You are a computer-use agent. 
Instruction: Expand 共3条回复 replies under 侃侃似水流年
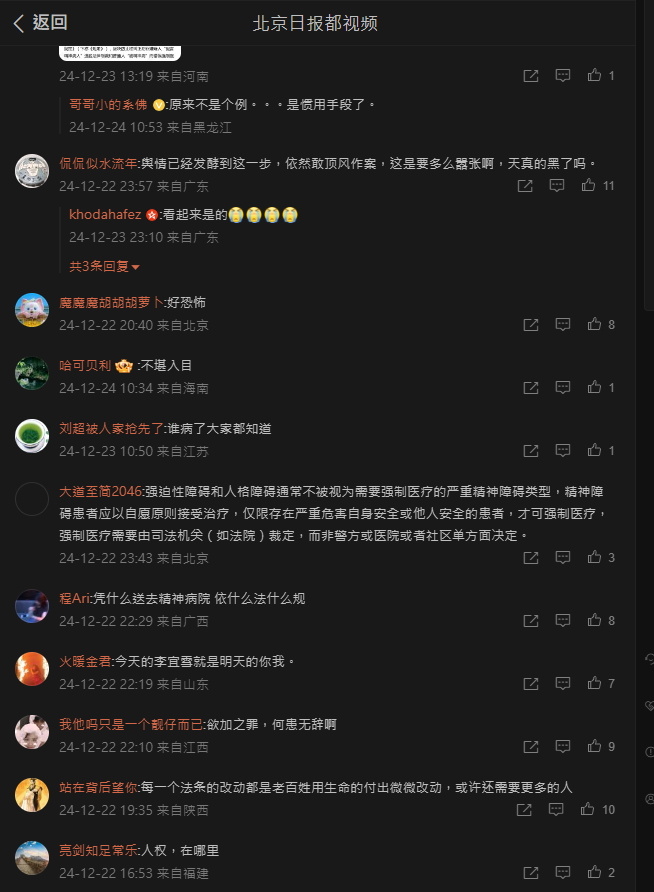[x=104, y=266]
